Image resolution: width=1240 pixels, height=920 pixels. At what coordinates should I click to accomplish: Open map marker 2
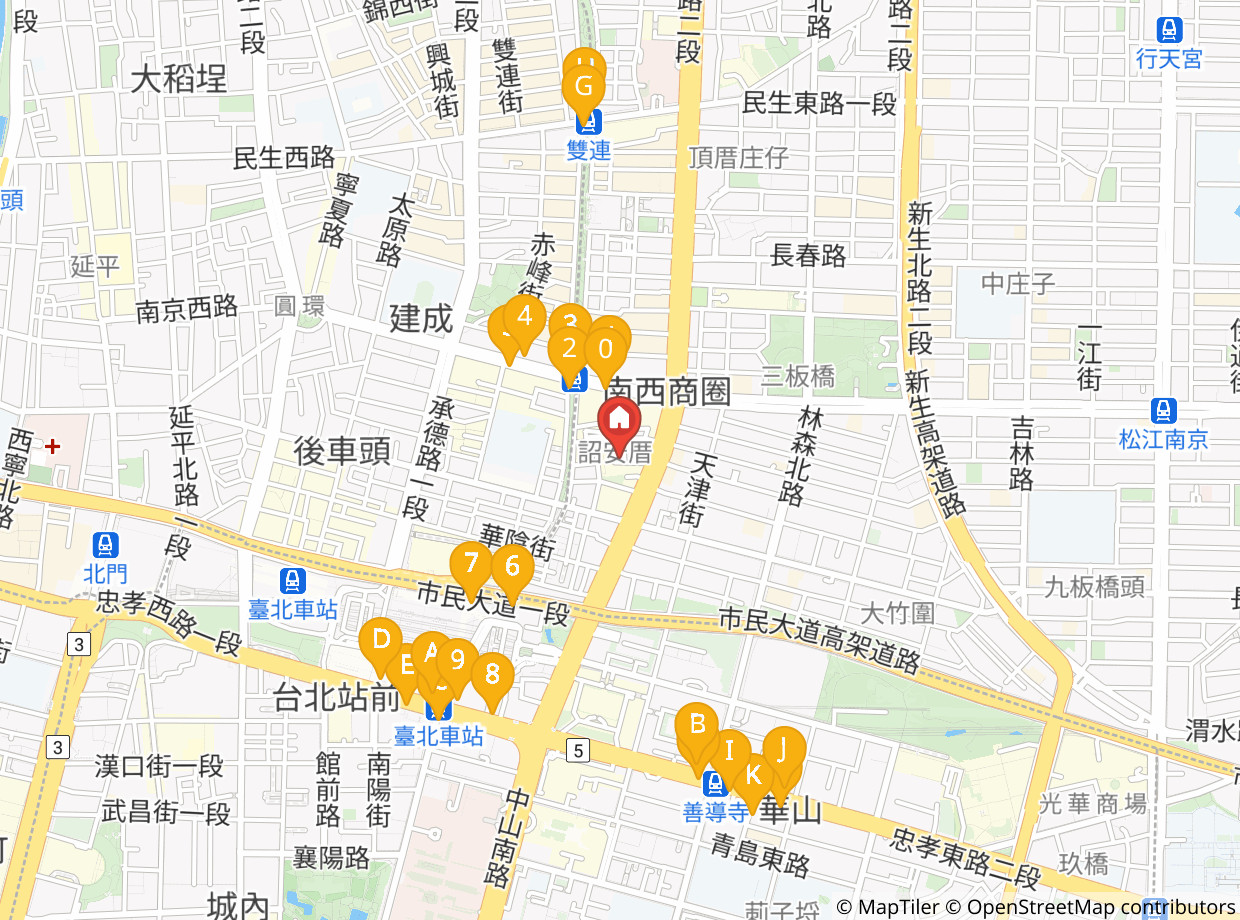(569, 349)
